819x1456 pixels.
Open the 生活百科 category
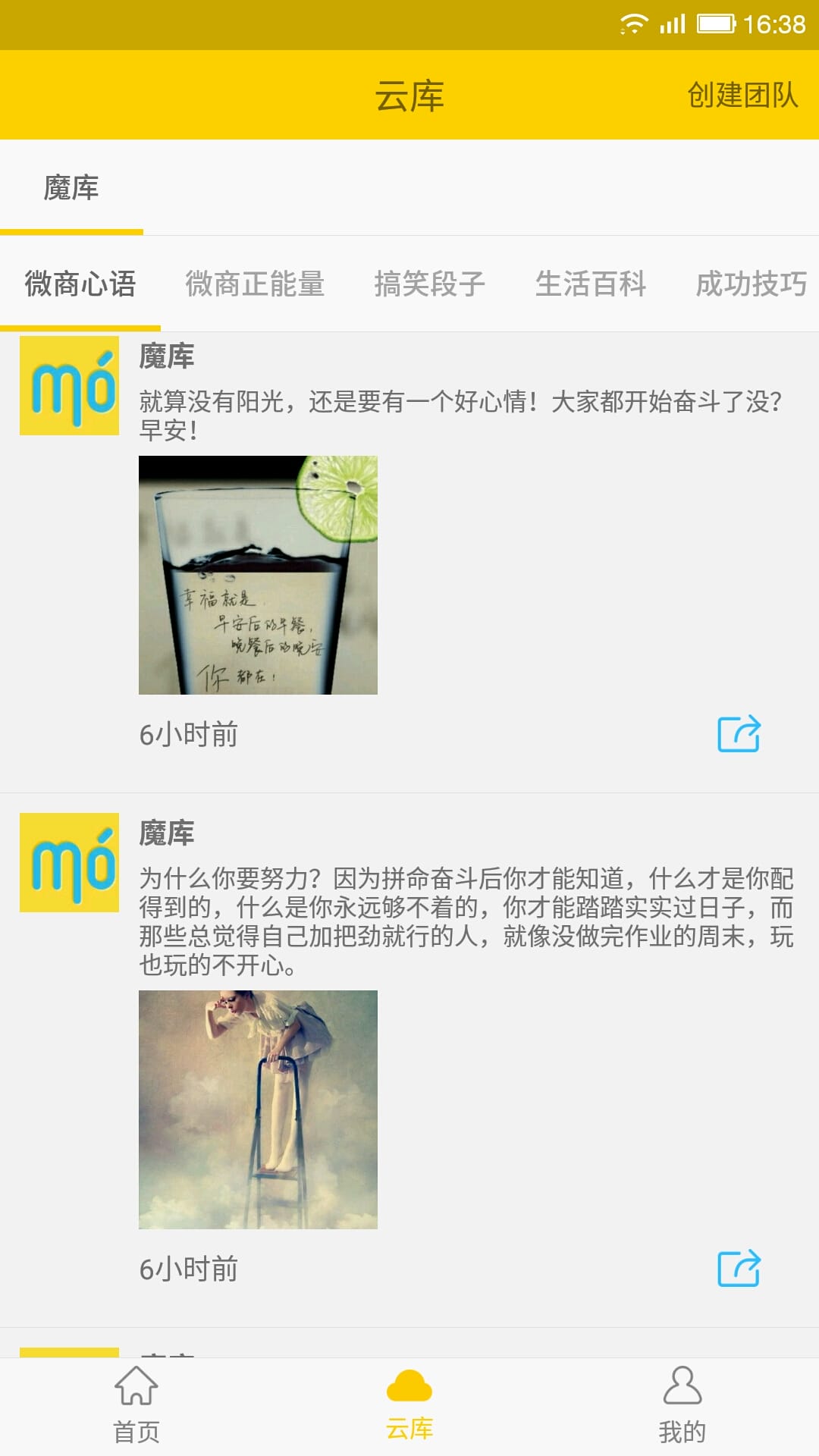click(590, 284)
